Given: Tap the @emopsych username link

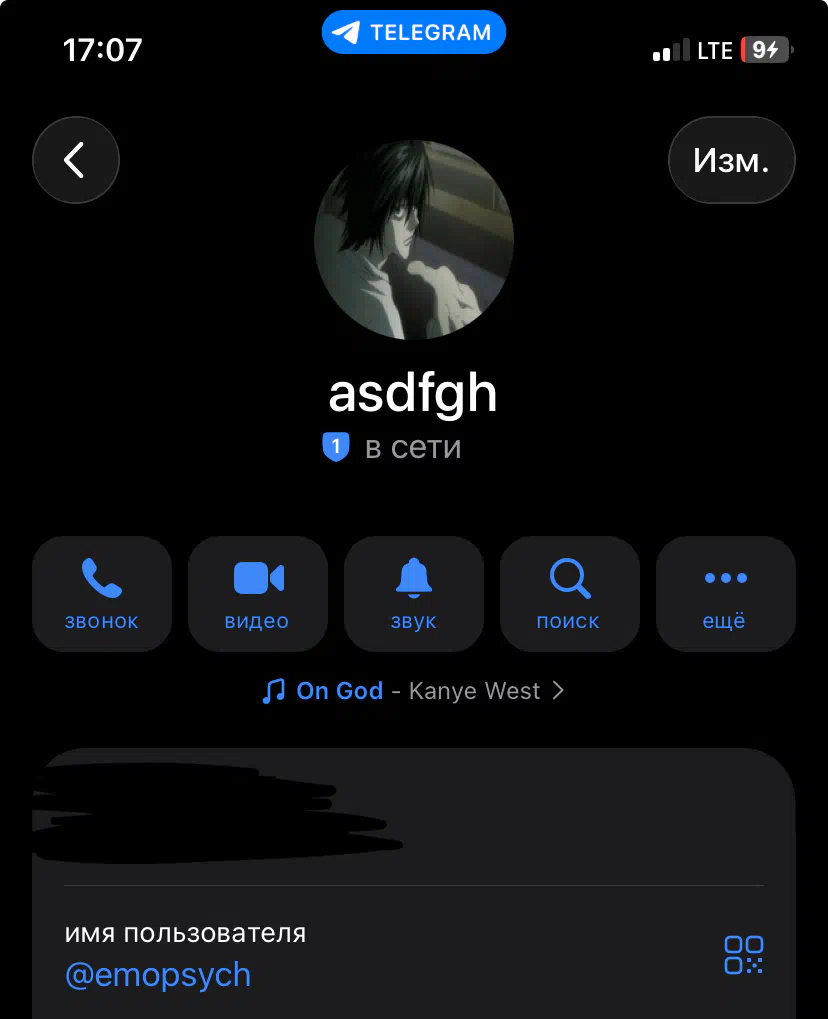Looking at the screenshot, I should 158,975.
